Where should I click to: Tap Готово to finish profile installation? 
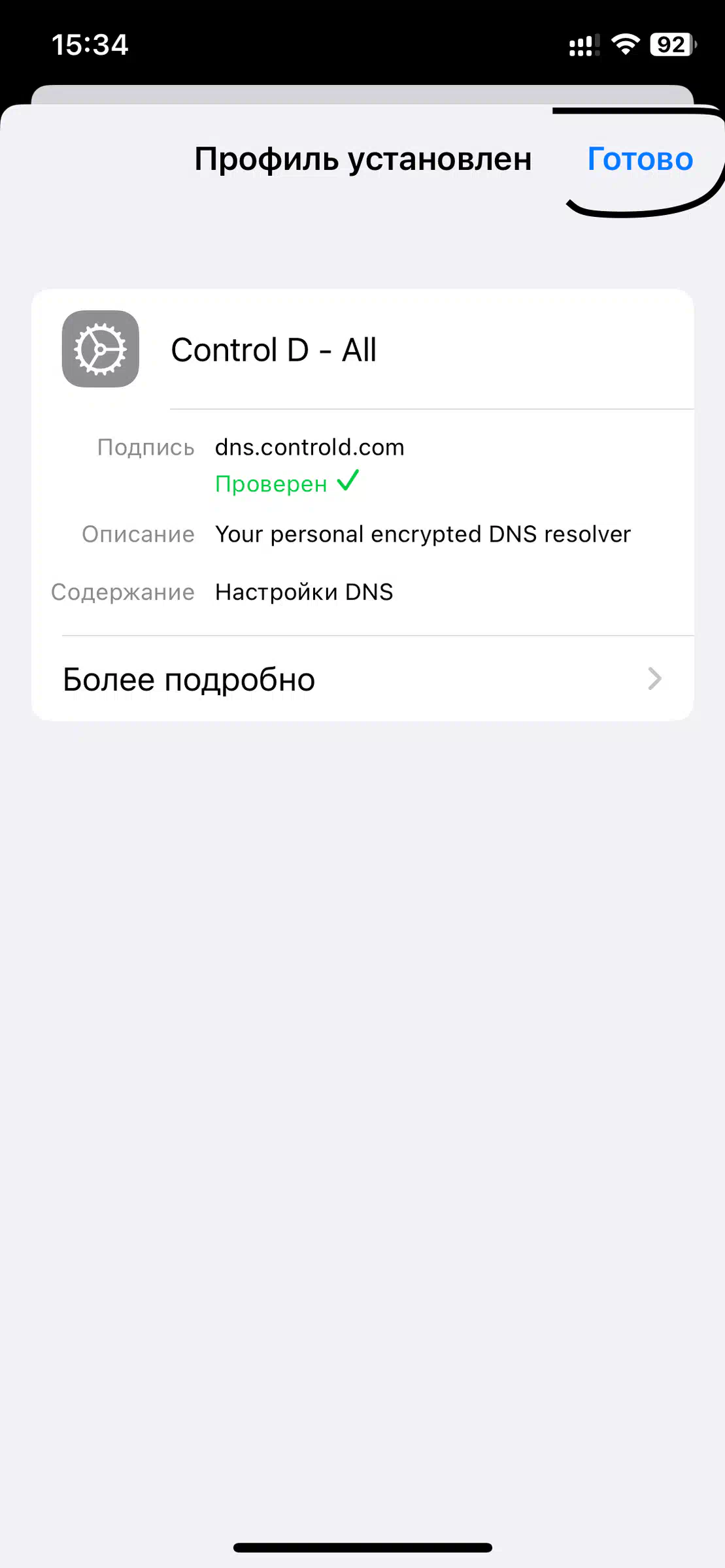tap(640, 159)
